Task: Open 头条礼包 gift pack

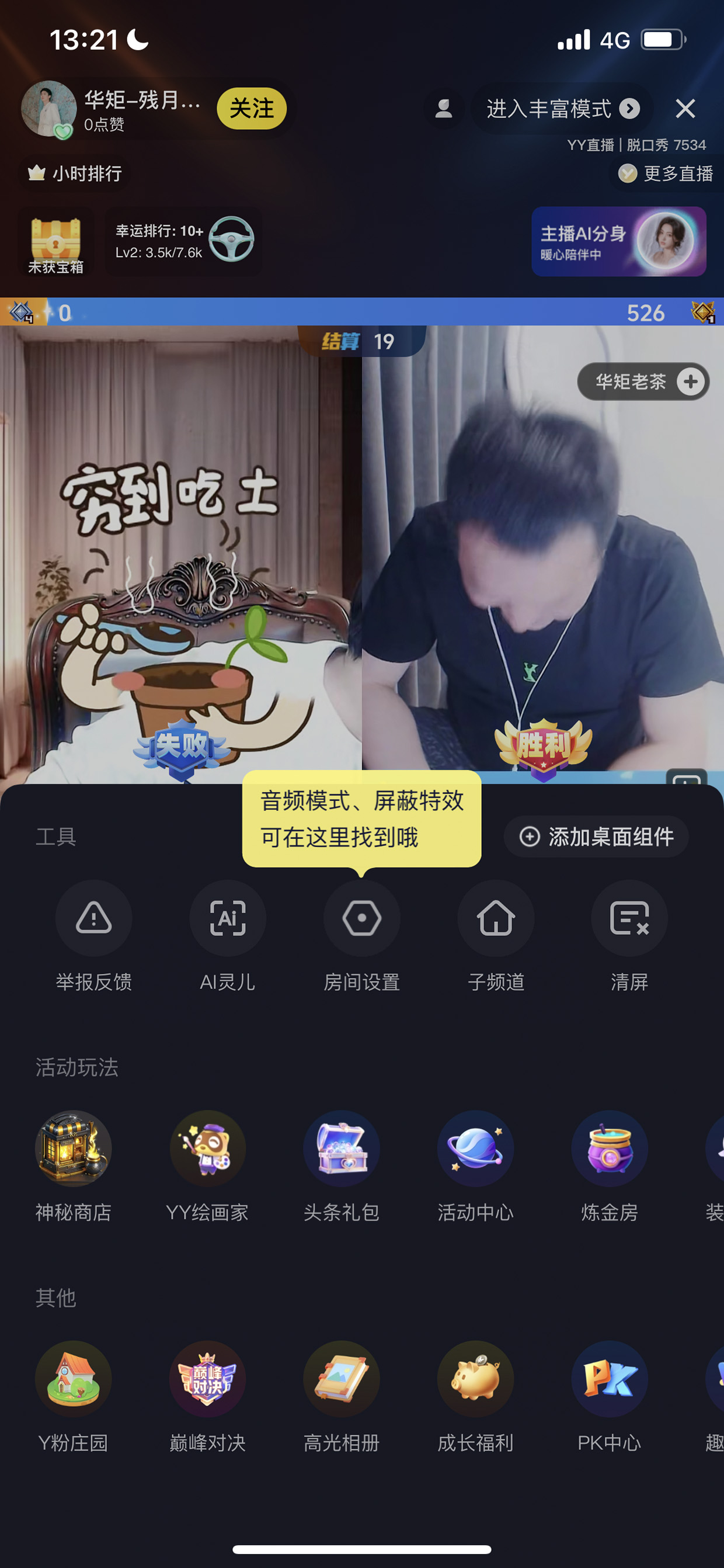Action: tap(342, 1165)
